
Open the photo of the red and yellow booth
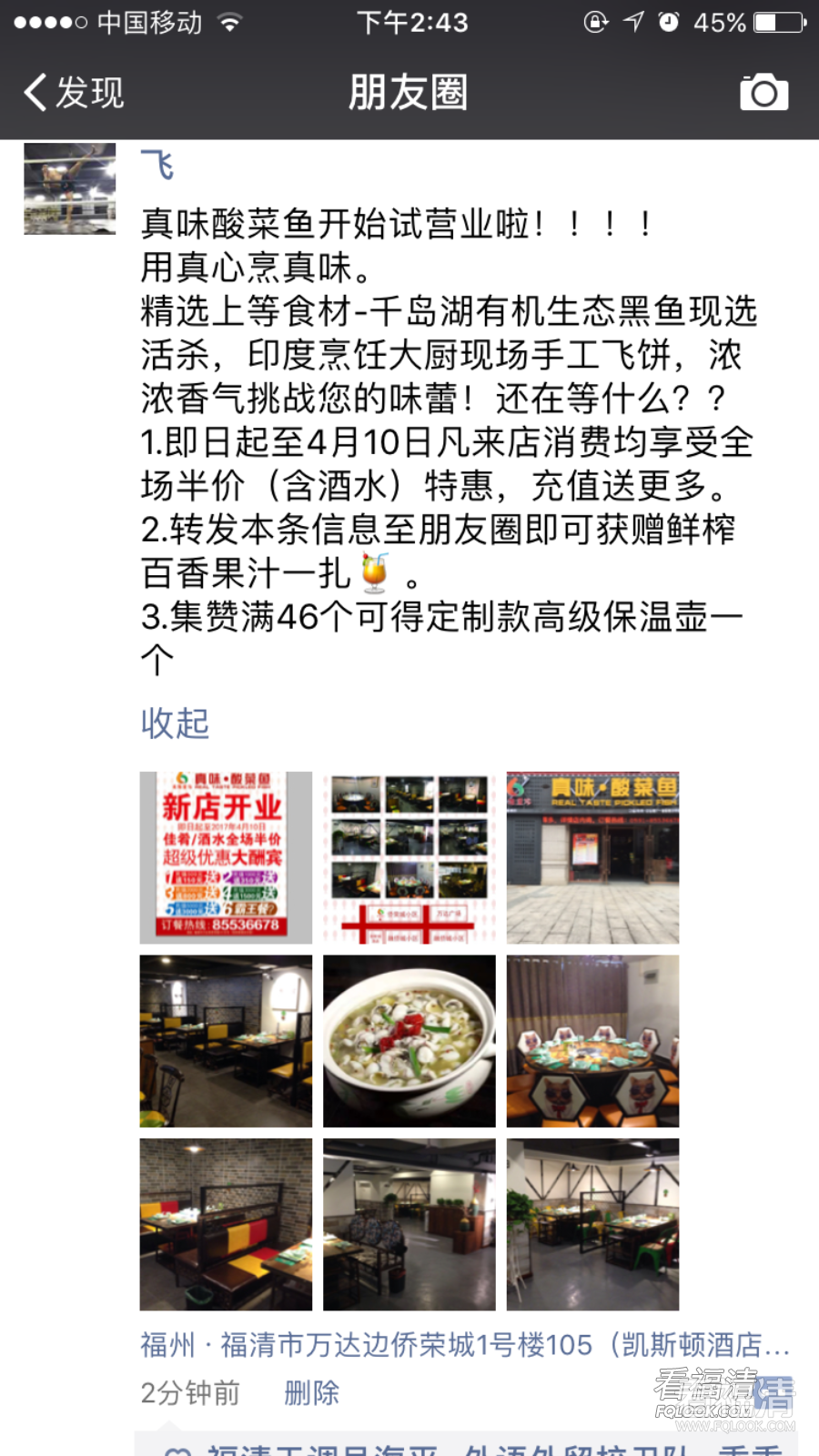[226, 1224]
